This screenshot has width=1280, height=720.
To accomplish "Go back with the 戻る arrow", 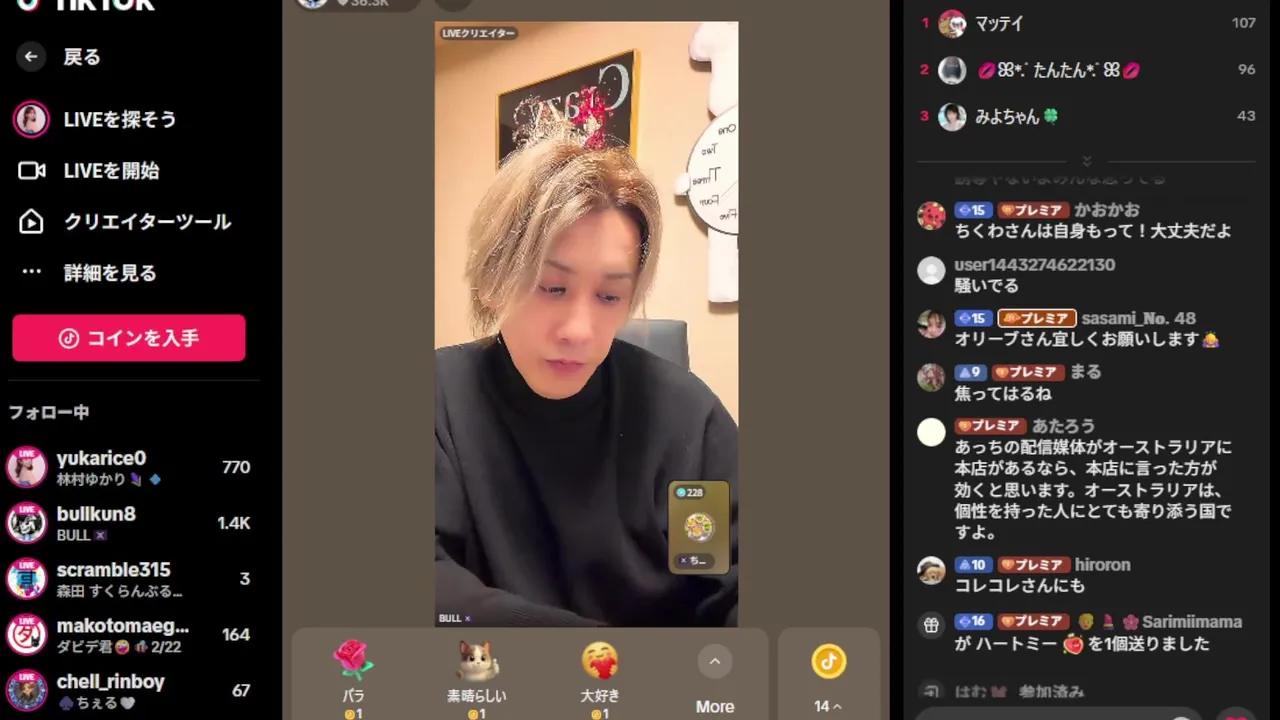I will click(x=31, y=57).
